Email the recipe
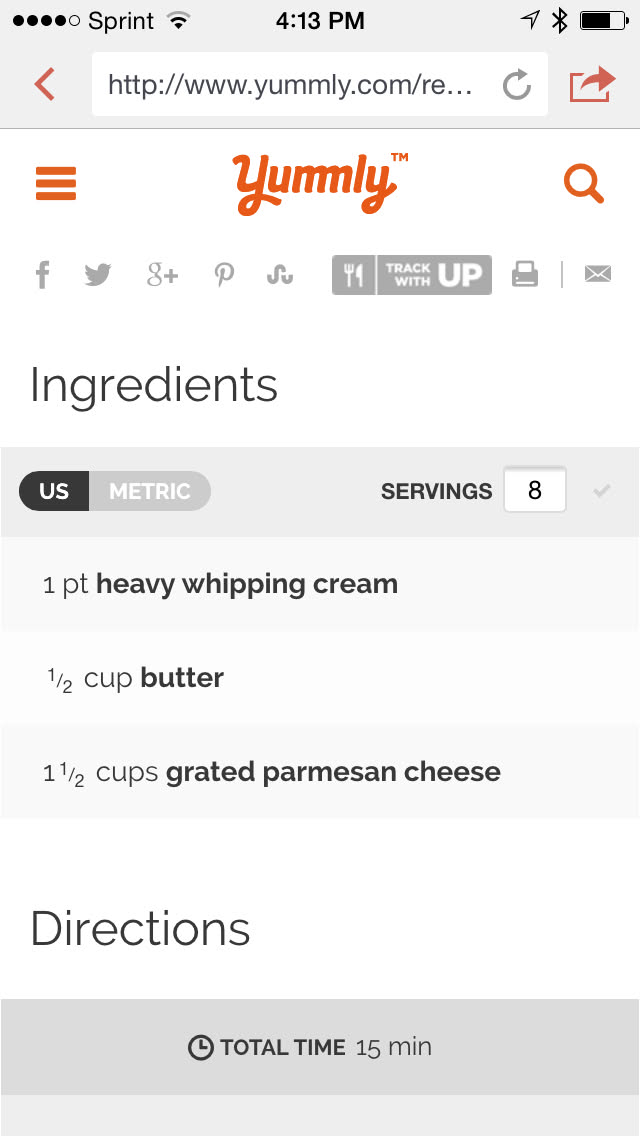 click(x=598, y=274)
